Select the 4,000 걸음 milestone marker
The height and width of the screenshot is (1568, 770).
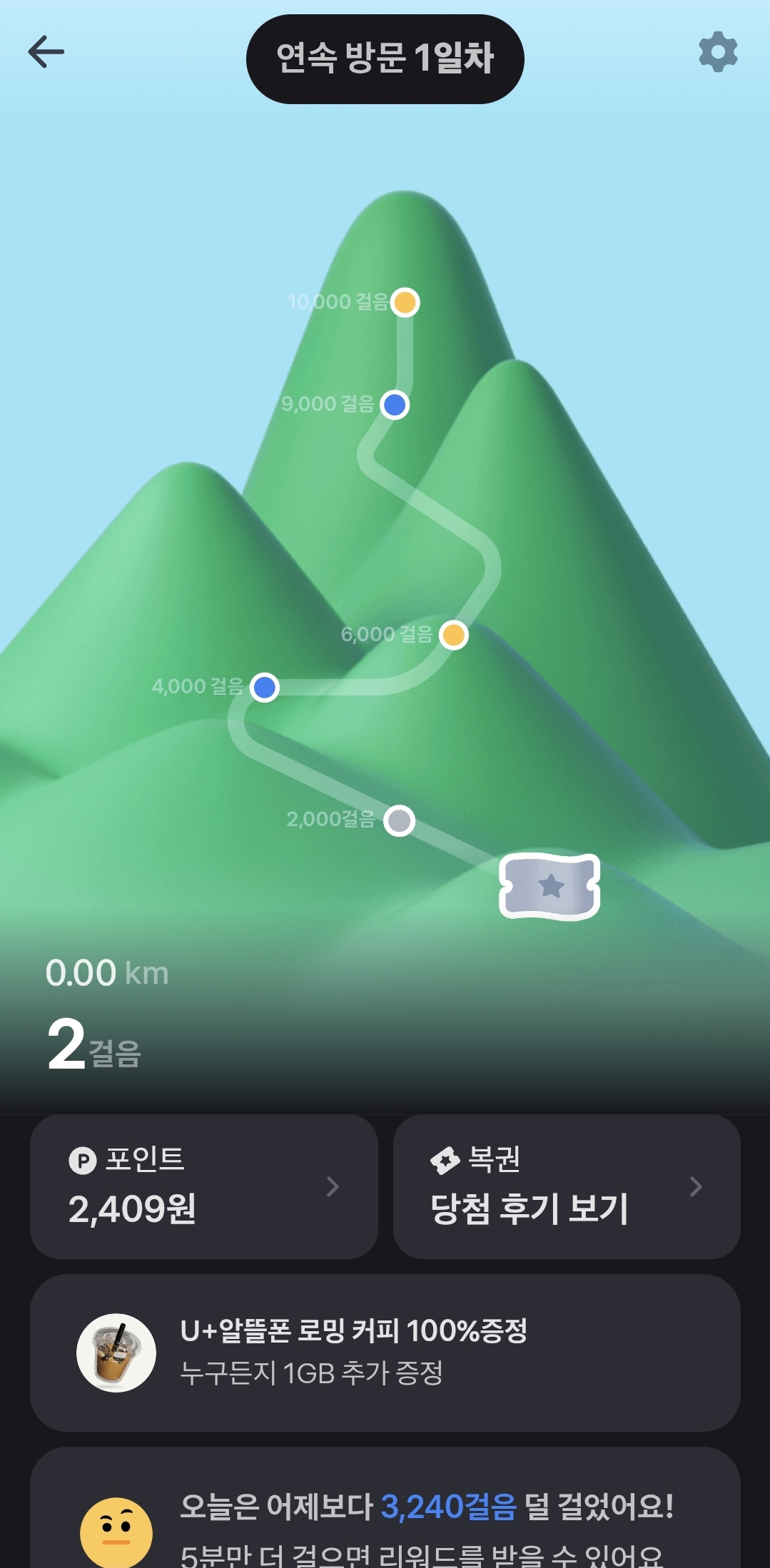[265, 688]
